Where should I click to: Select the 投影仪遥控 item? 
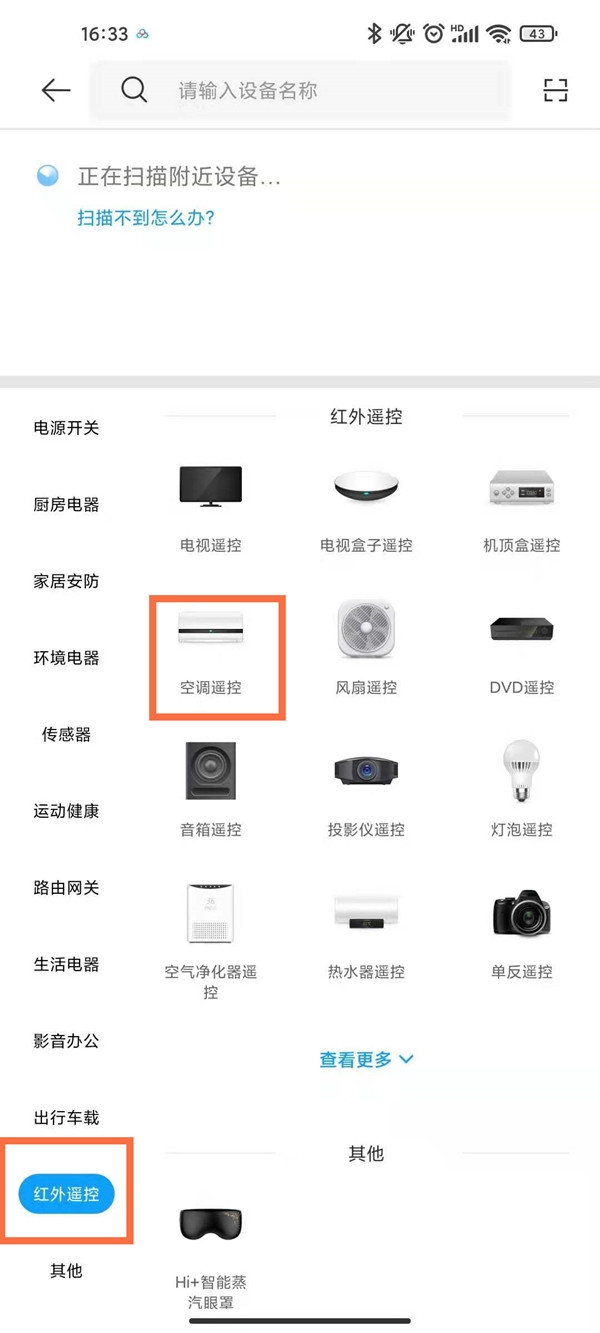366,792
